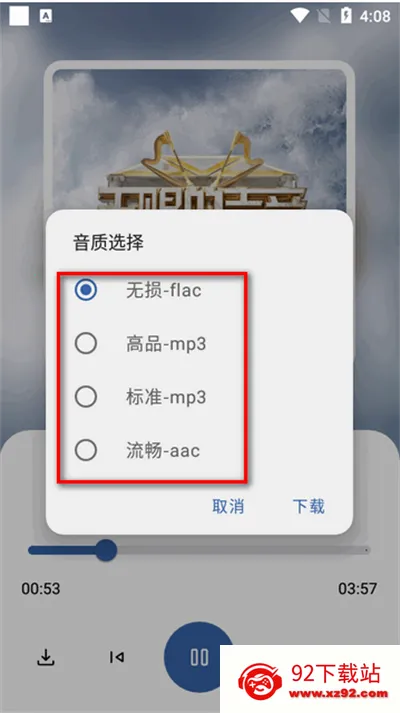Viewport: 400px width, 713px height.
Task: Pick the 标准-mp3 option
Action: click(141, 397)
